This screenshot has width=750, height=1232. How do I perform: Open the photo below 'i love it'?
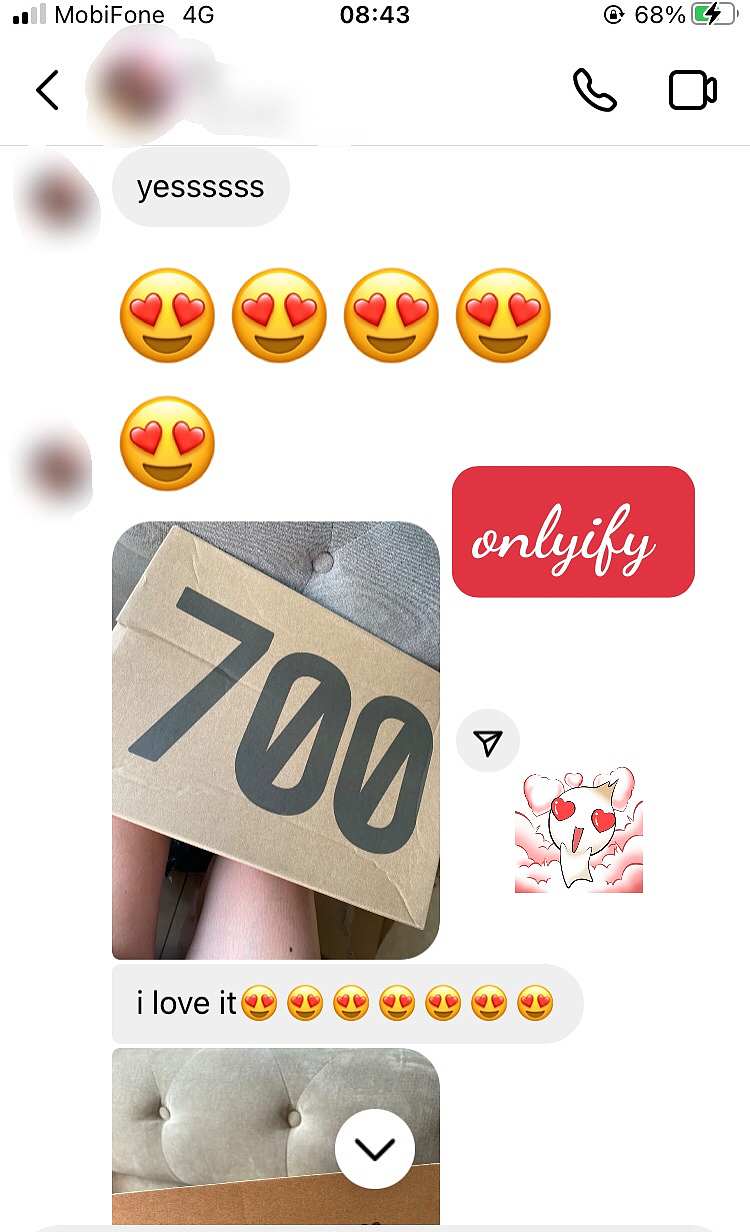276,1136
